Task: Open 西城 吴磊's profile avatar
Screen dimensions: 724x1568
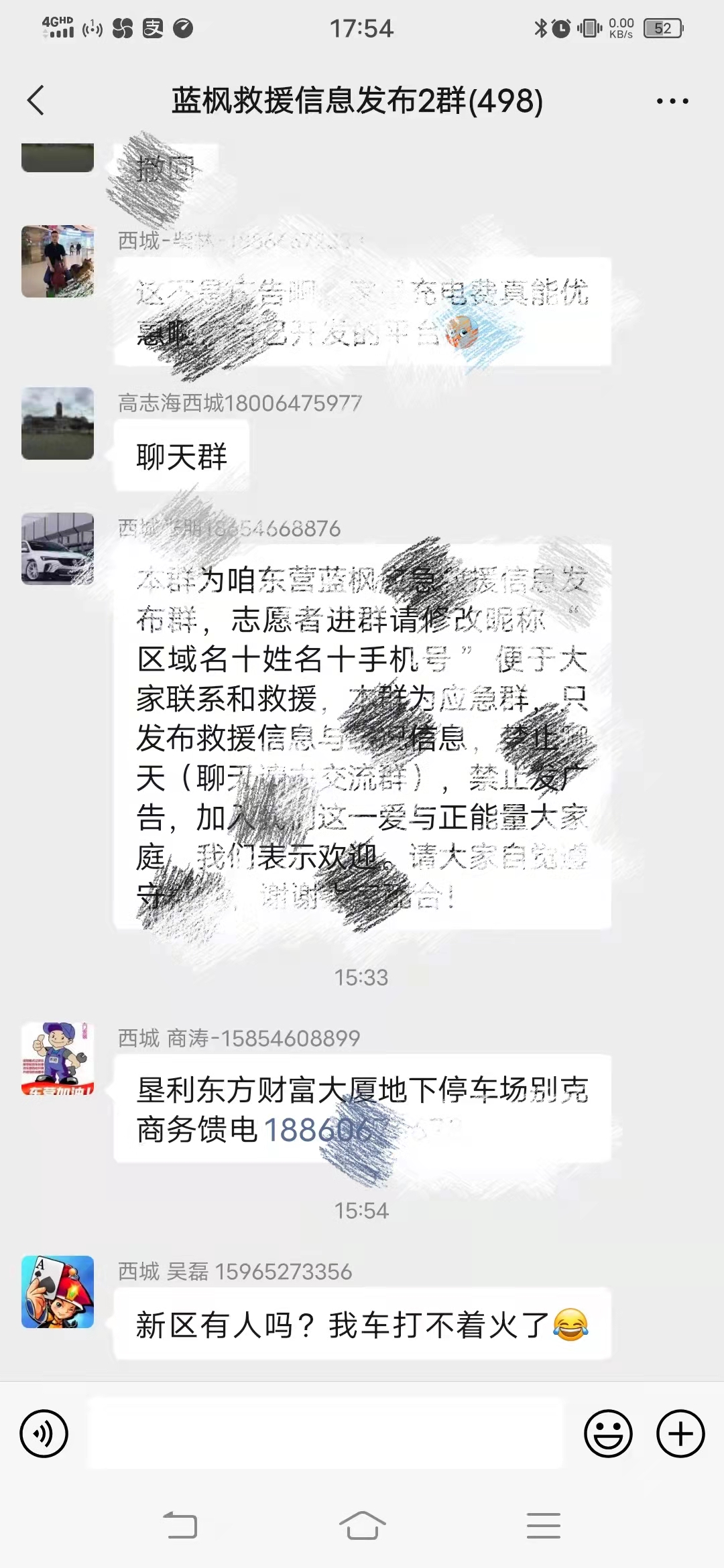Action: 58,1292
